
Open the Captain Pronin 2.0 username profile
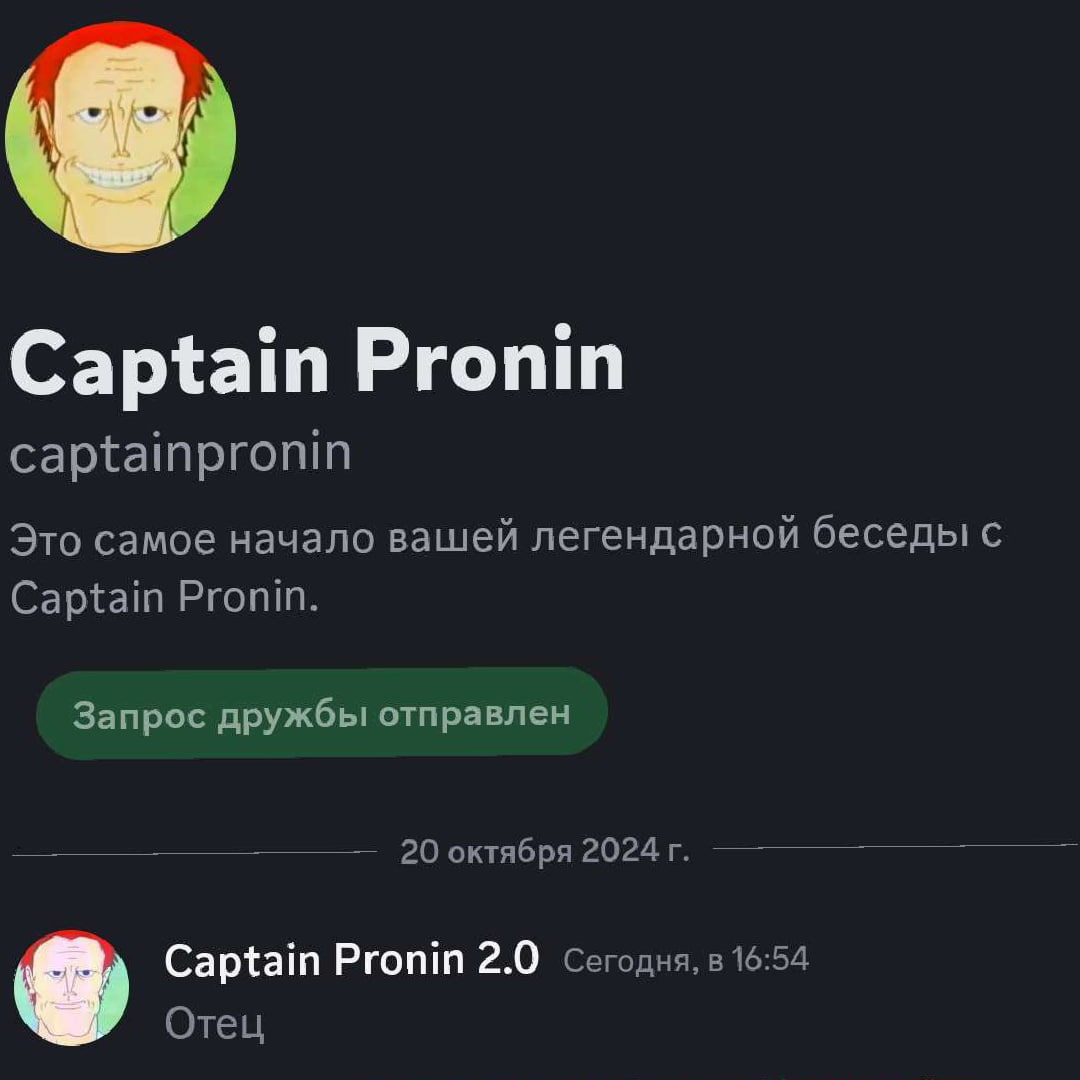point(351,960)
